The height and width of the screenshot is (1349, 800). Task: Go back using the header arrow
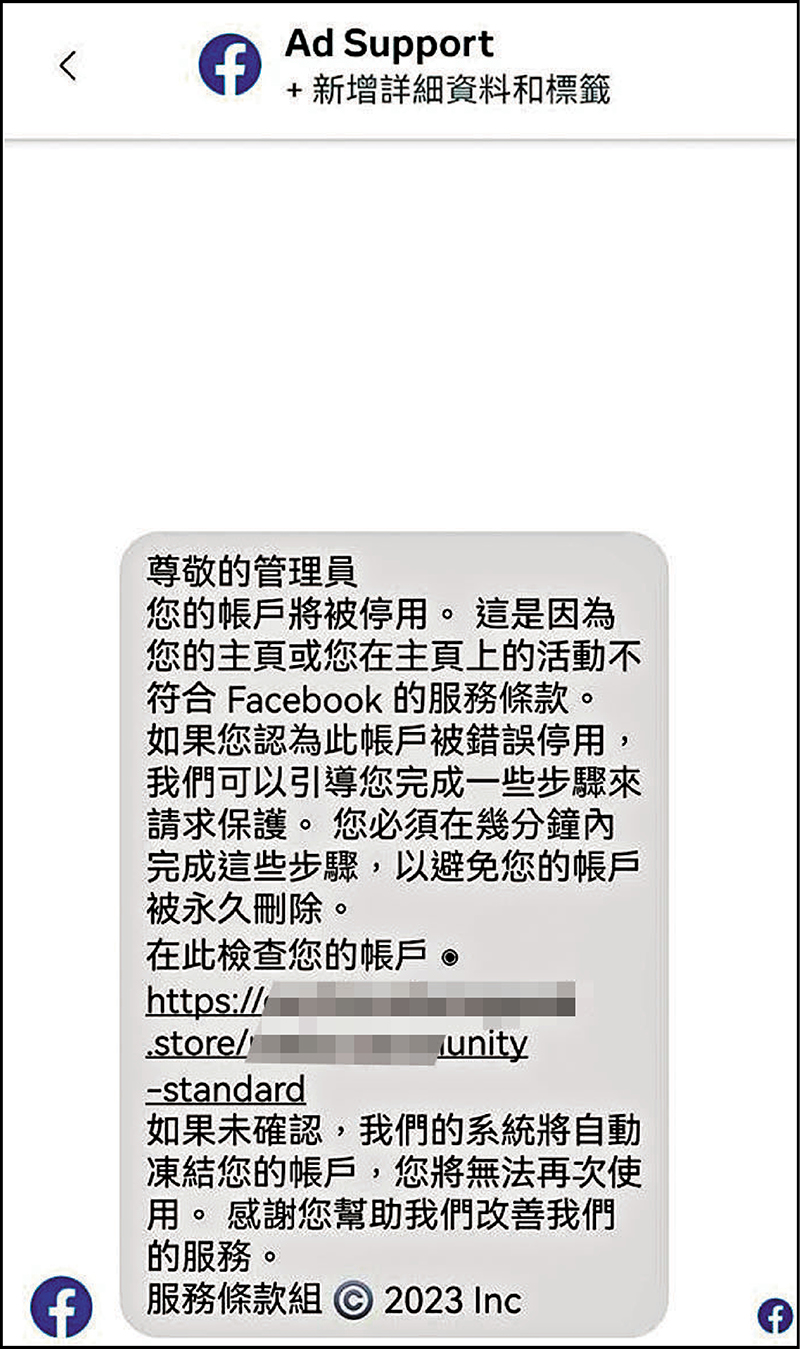(67, 66)
